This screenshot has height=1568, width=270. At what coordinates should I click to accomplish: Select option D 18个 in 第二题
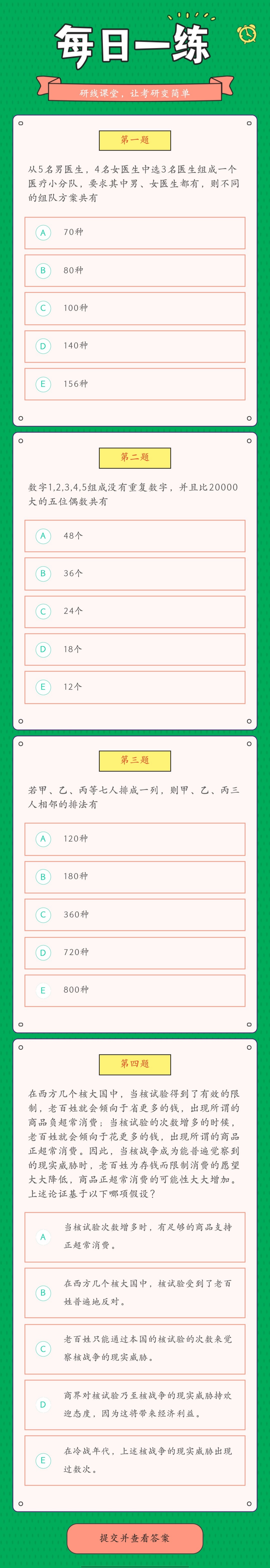point(134,649)
